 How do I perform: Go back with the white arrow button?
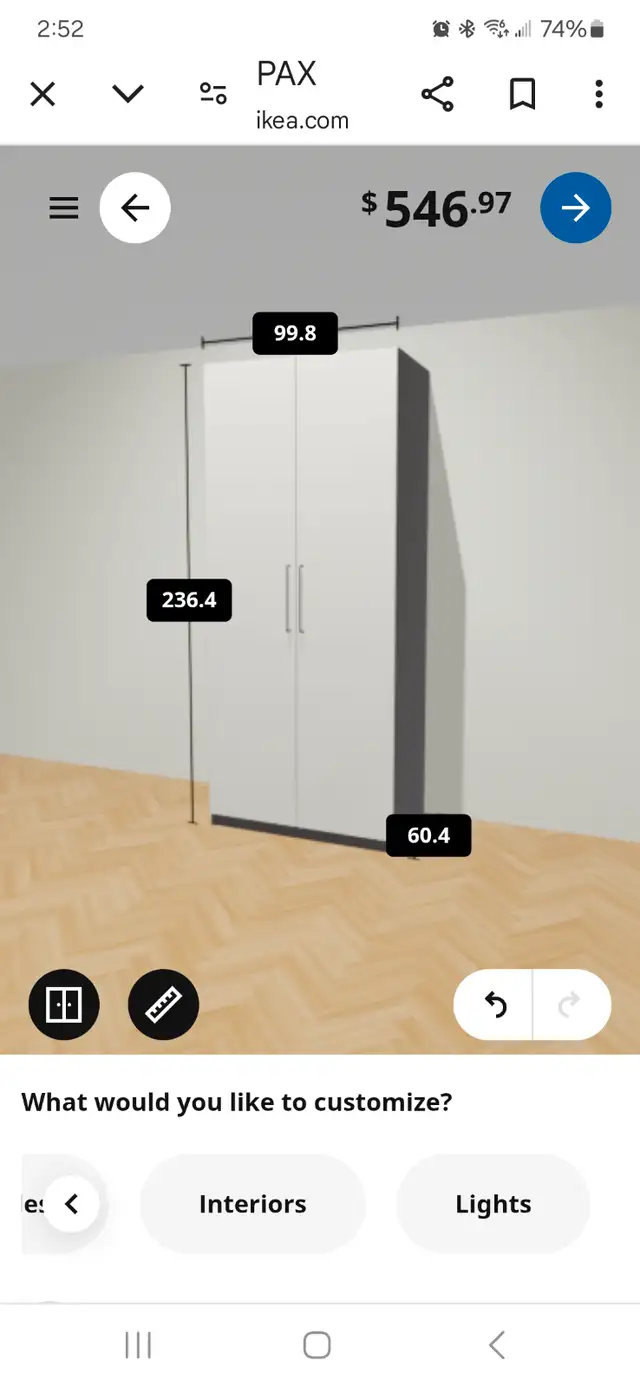click(x=135, y=208)
